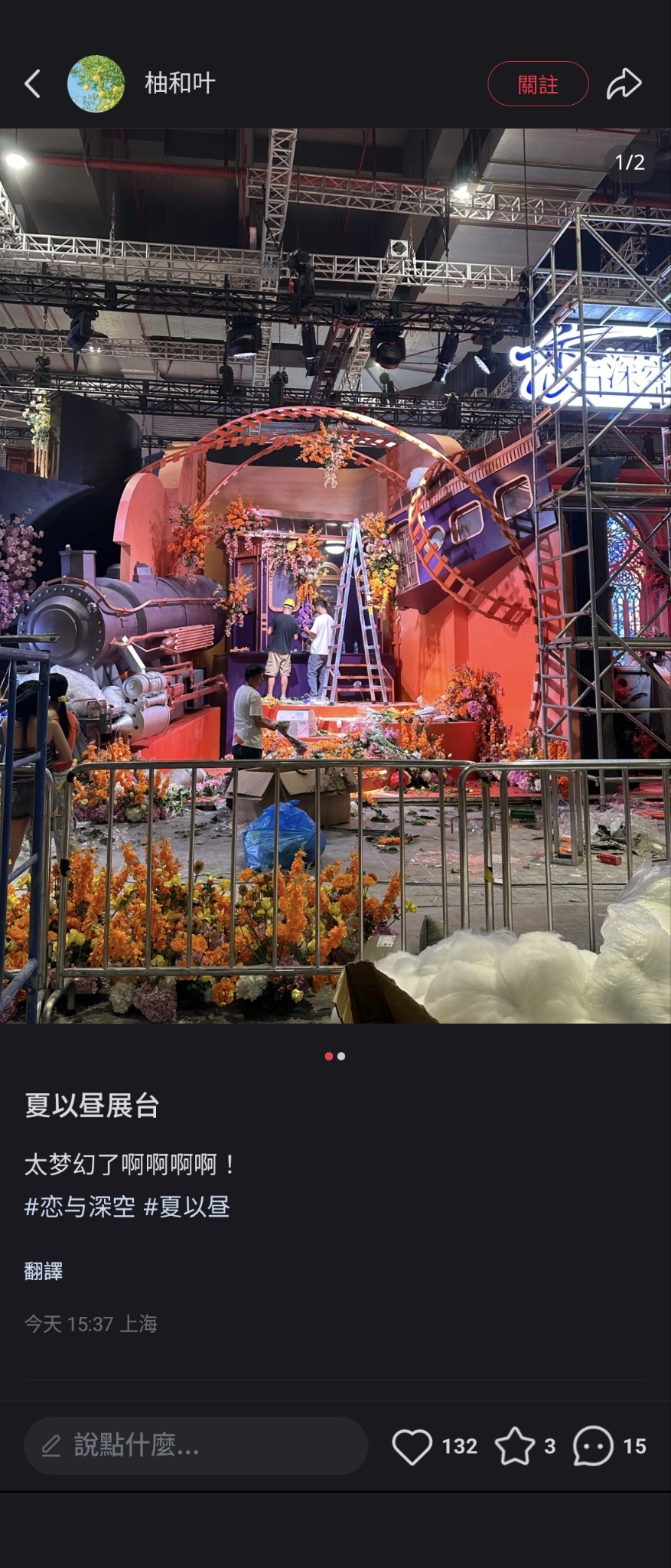Open the #恋与深空 hashtag
This screenshot has height=1568, width=671.
click(x=80, y=1207)
